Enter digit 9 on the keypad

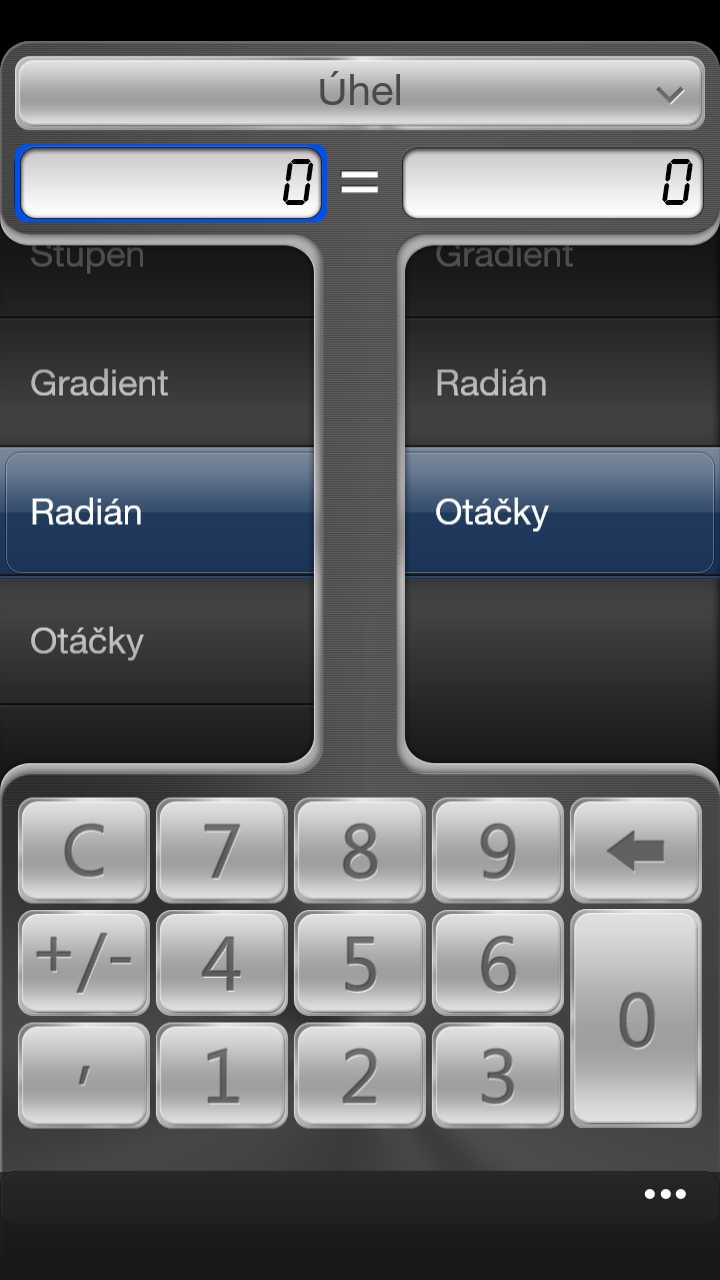coord(498,851)
